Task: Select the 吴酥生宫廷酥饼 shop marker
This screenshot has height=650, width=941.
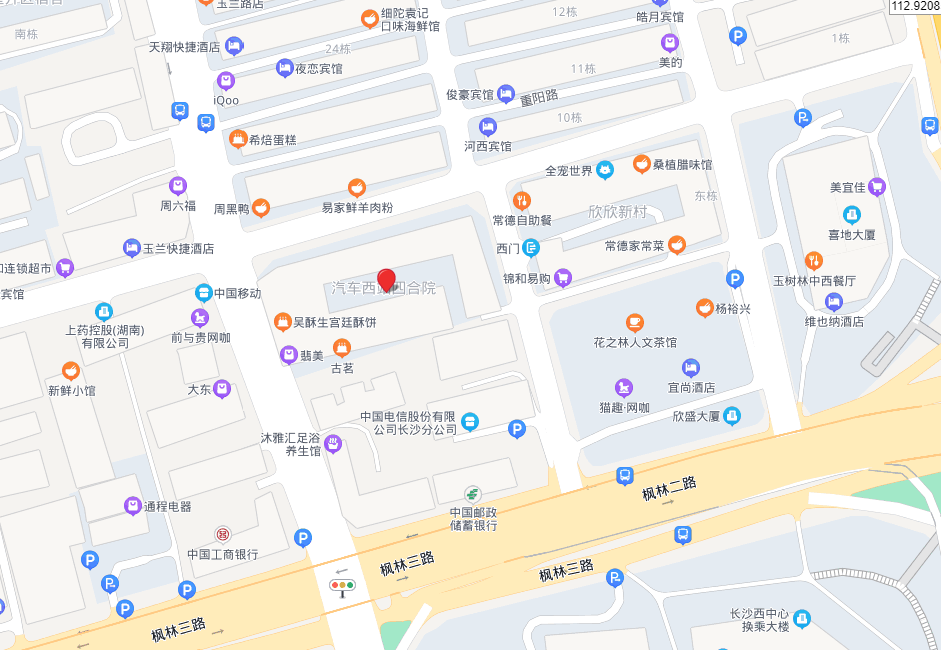Action: coord(281,322)
